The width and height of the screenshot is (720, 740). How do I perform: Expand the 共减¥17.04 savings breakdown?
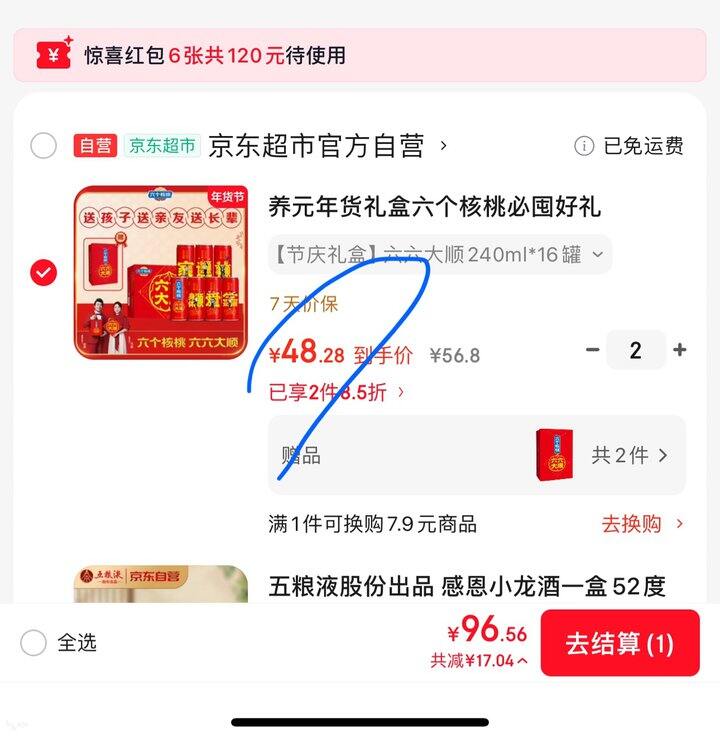(479, 661)
